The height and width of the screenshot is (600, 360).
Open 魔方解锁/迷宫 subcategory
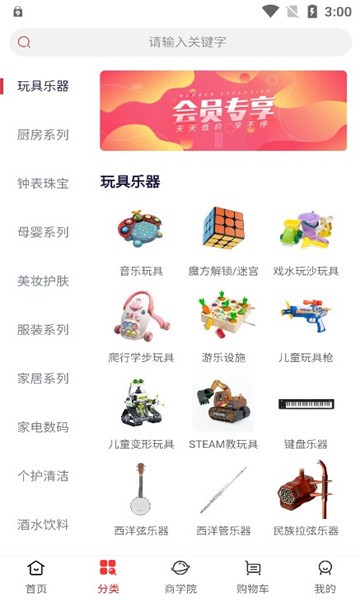coord(223,242)
